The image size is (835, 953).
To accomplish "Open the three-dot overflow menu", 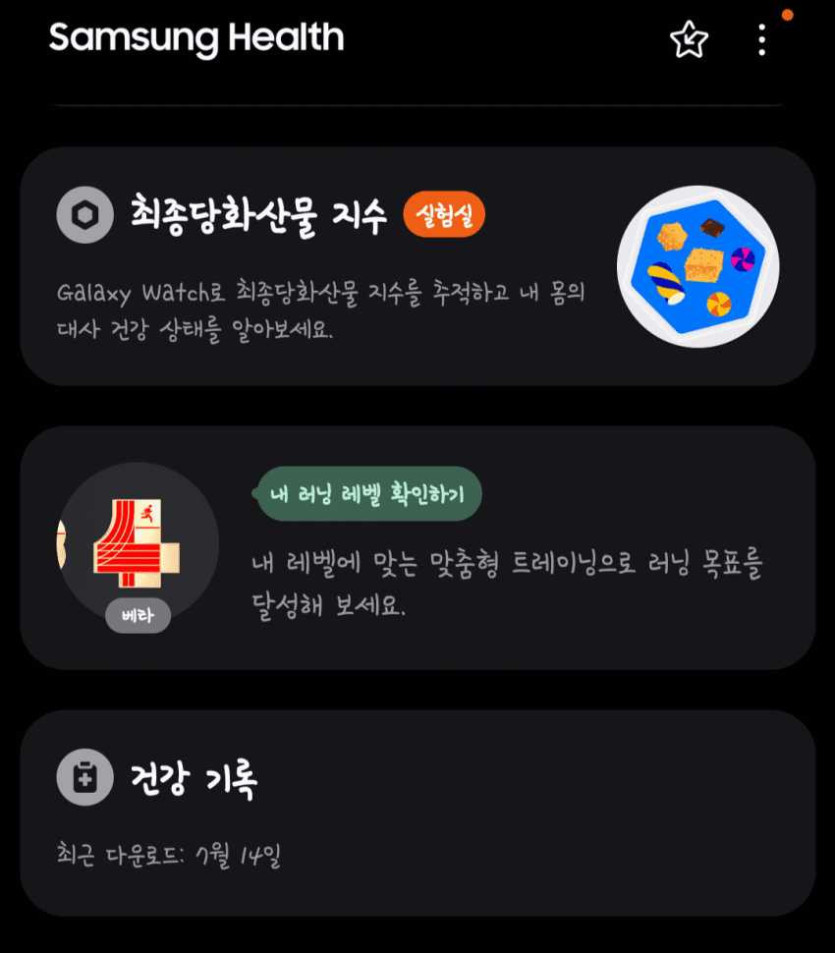I will (x=762, y=40).
